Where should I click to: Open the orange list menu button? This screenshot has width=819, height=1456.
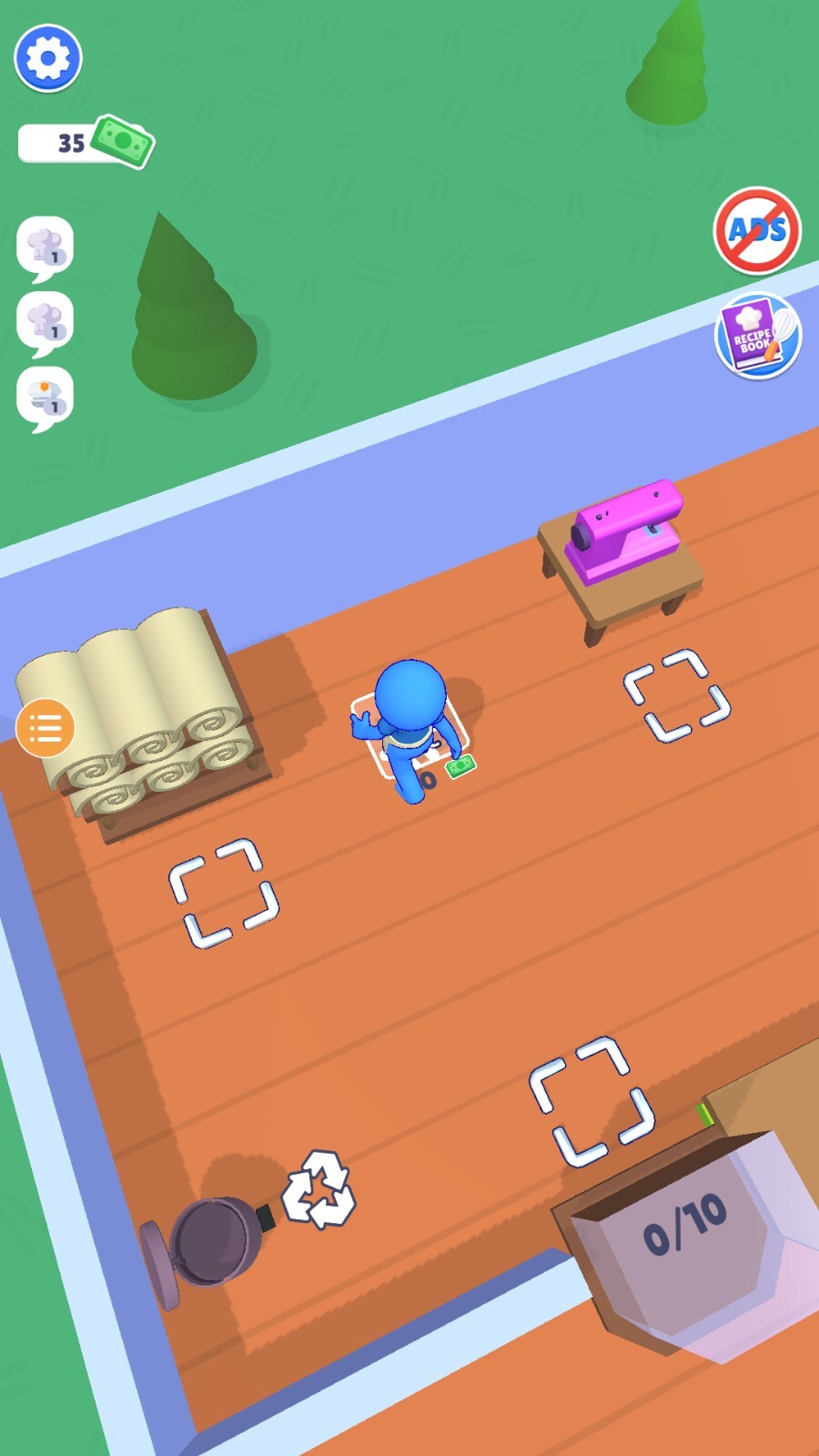click(x=45, y=728)
